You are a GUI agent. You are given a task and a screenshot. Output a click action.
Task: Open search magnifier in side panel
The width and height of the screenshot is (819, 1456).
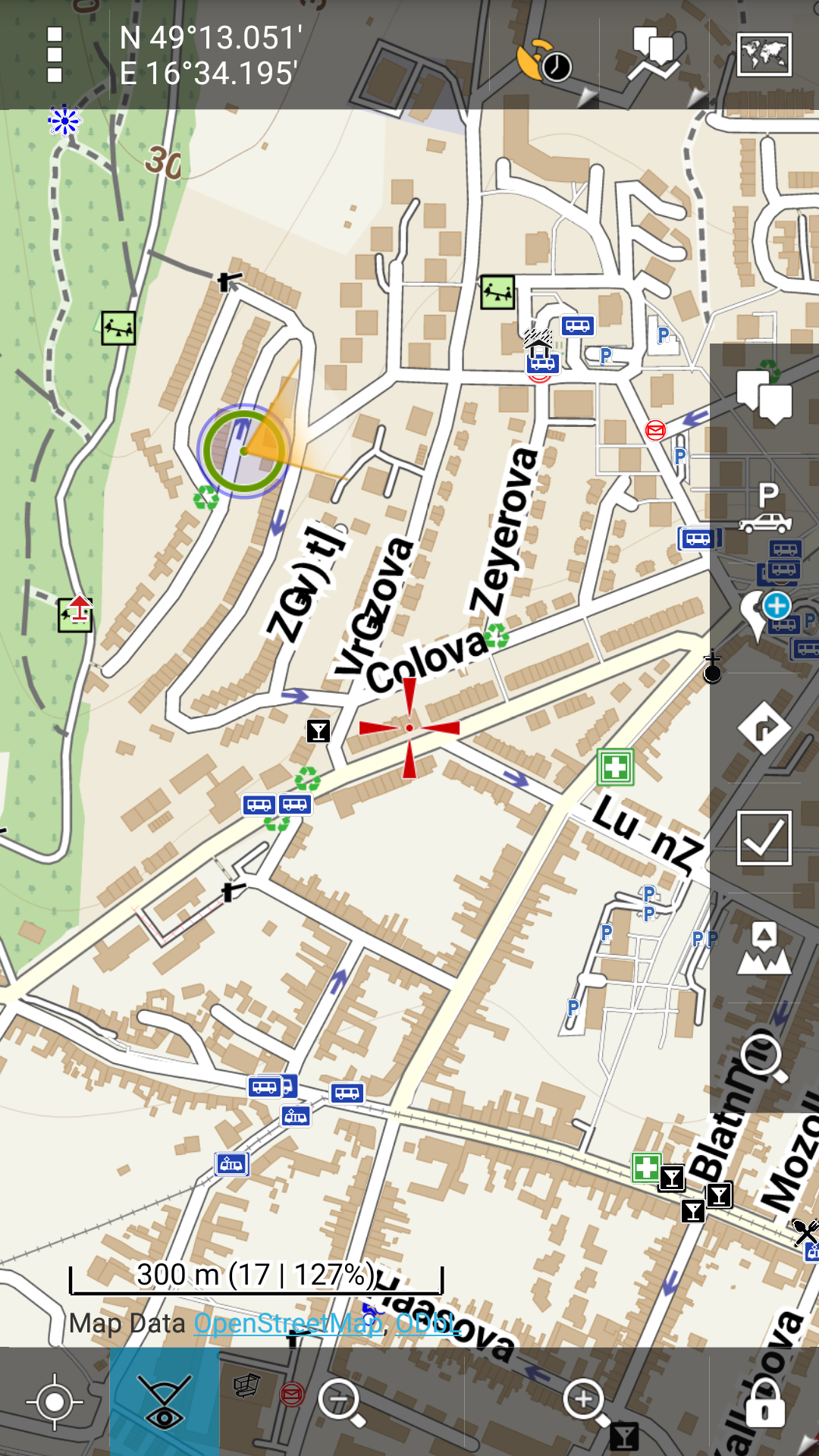764,1056
